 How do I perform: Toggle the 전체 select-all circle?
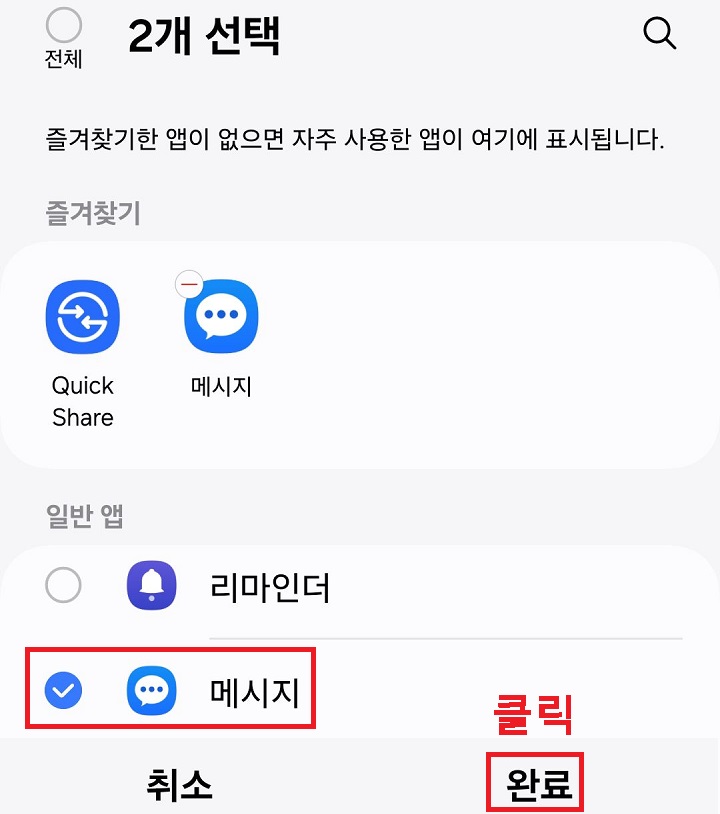(x=63, y=25)
